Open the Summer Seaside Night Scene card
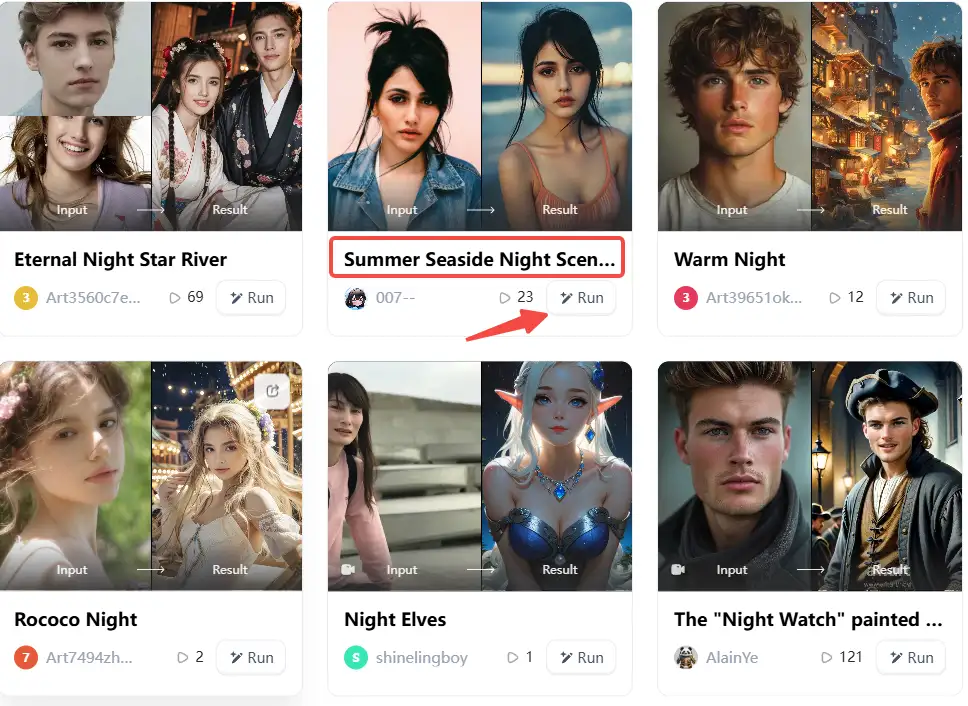 coord(478,260)
